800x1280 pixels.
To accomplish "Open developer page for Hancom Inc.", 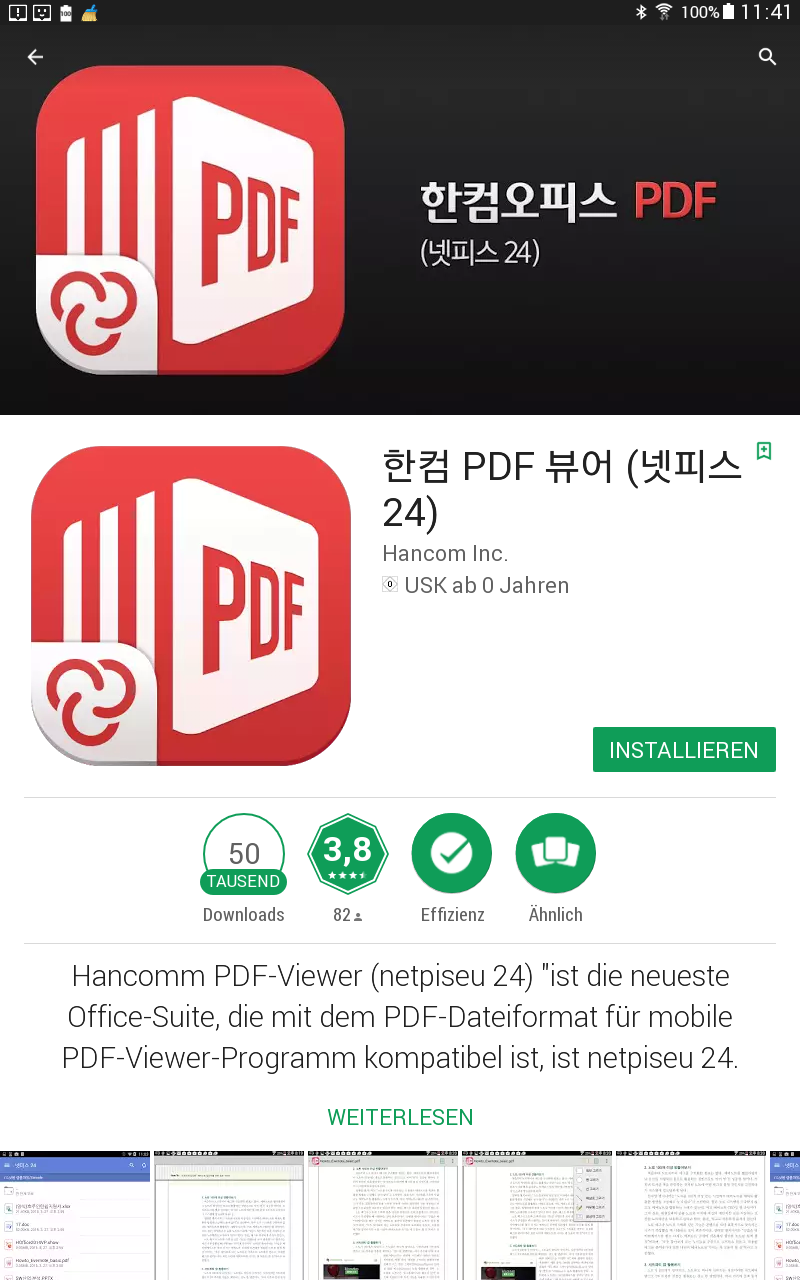I will pos(445,553).
